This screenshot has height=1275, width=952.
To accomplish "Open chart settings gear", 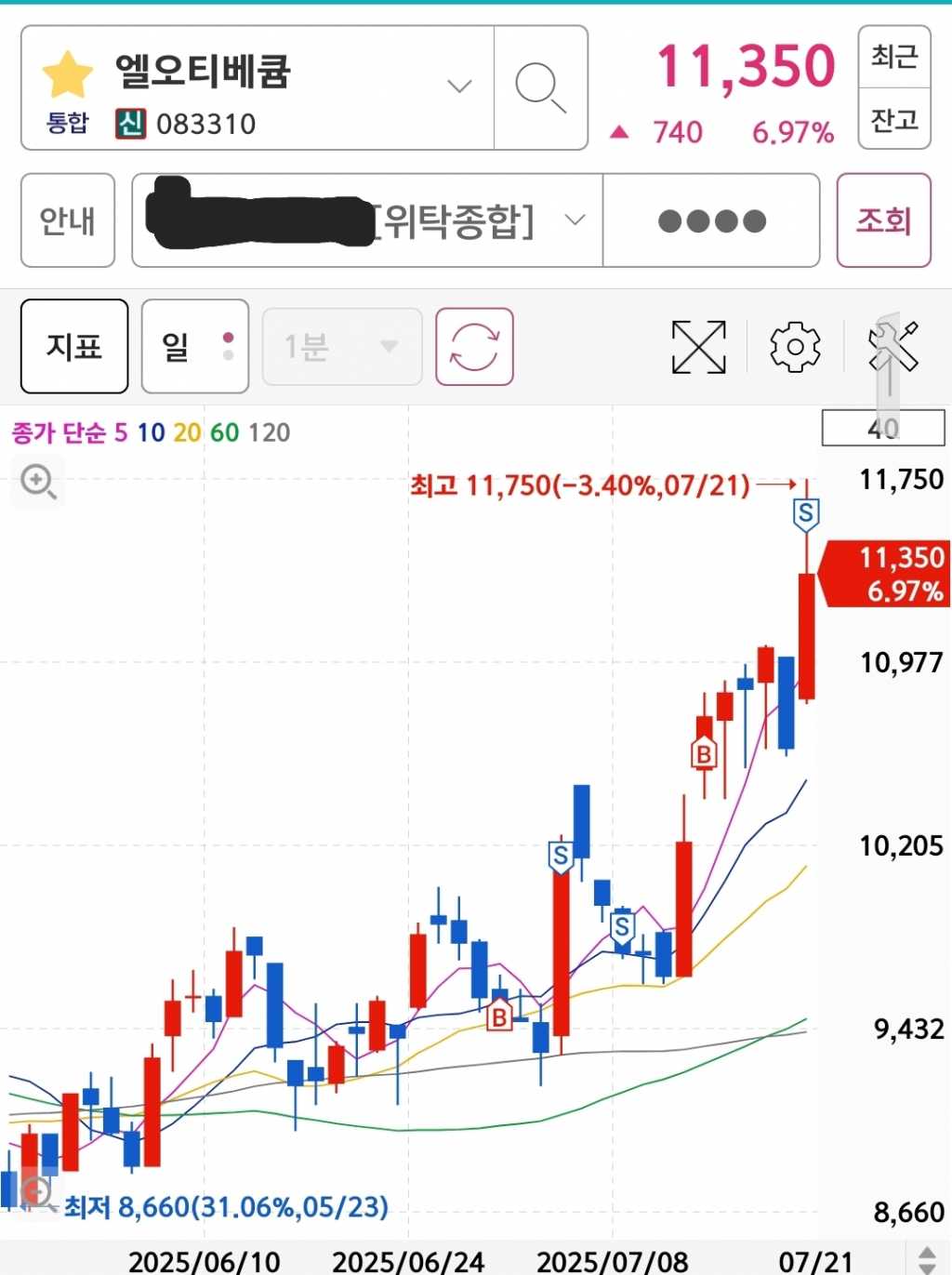I will (x=795, y=347).
